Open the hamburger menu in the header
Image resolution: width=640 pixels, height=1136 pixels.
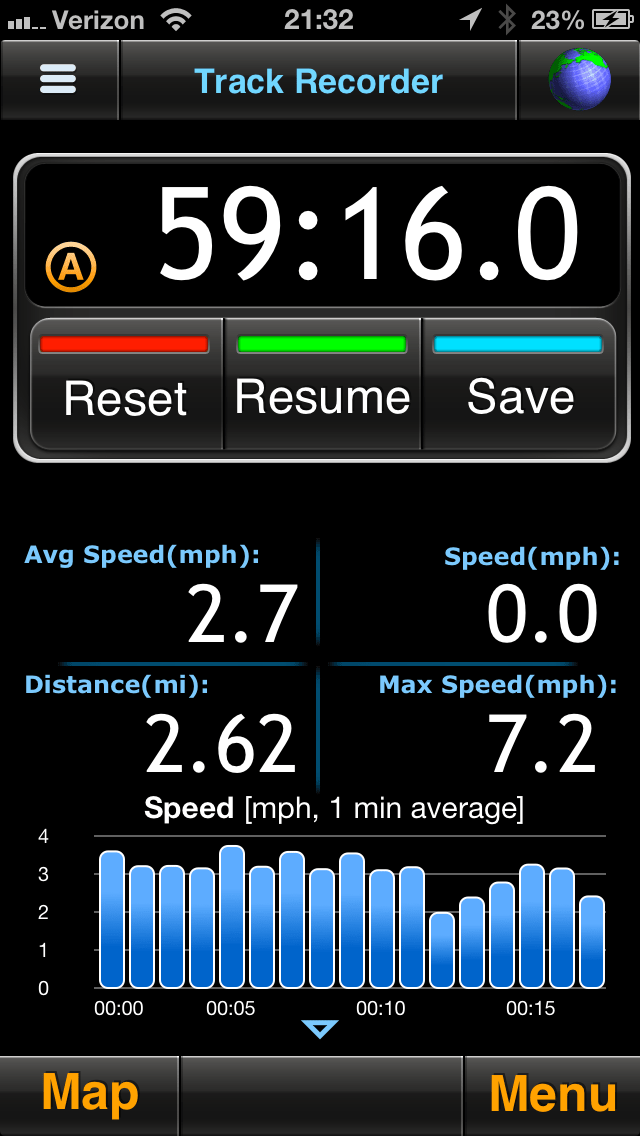(58, 80)
